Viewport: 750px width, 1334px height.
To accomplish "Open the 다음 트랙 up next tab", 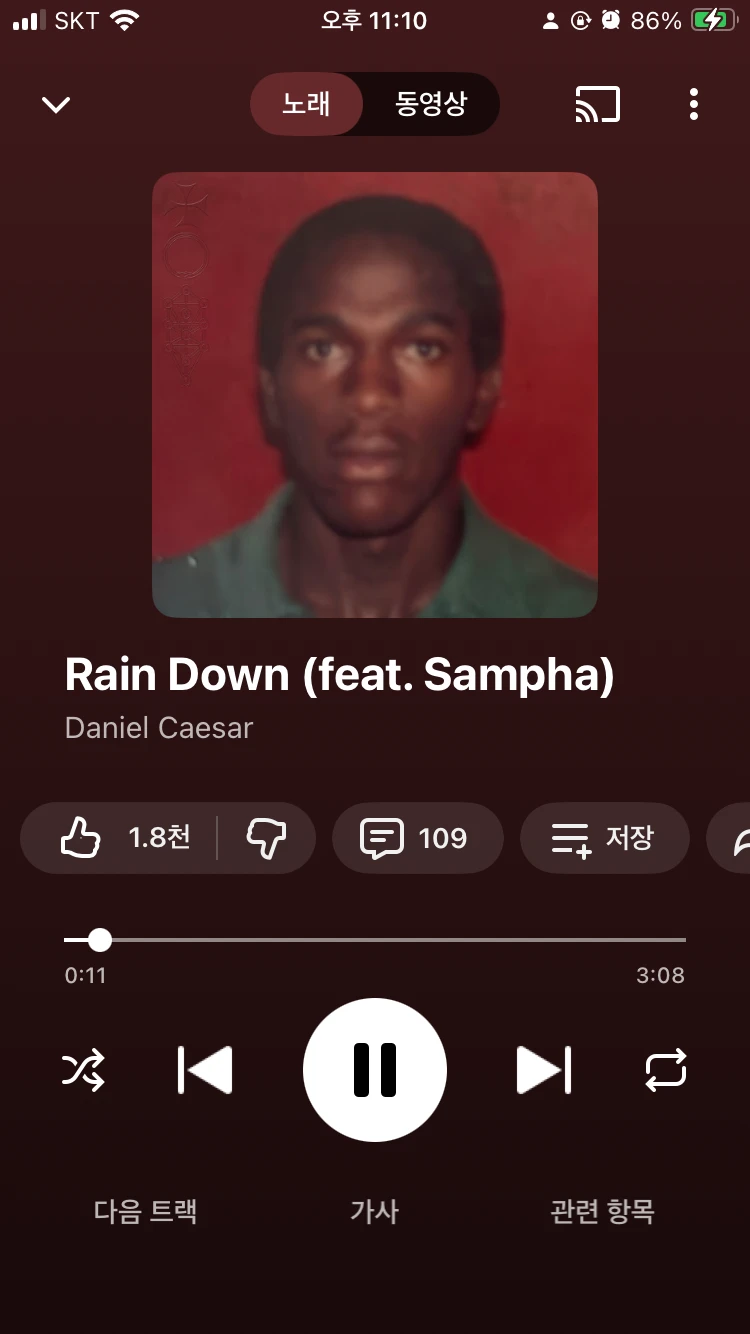I will (x=146, y=1211).
